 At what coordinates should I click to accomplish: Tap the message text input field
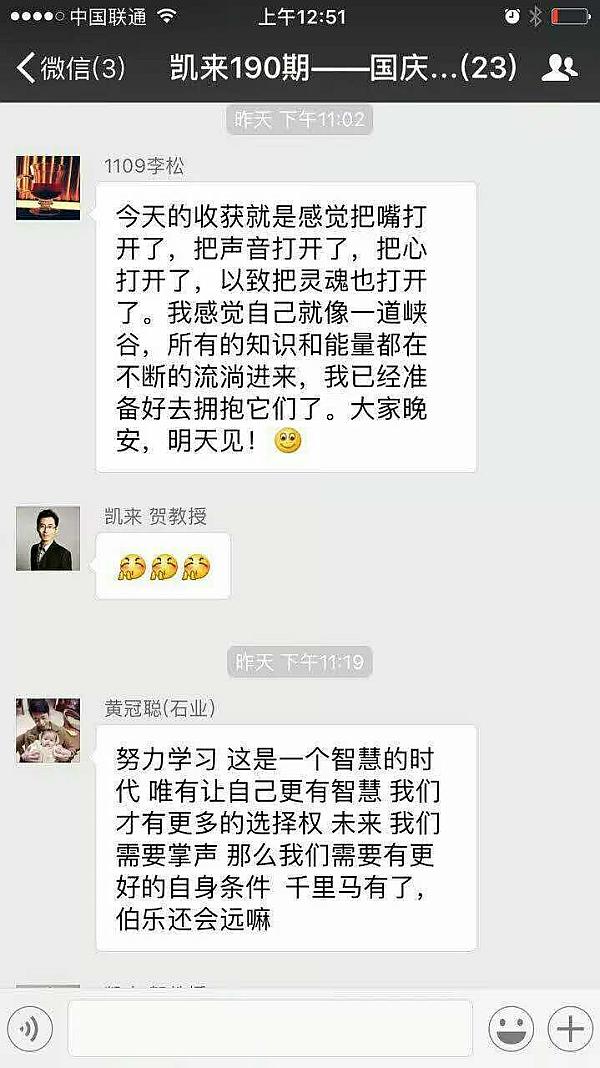270,1028
